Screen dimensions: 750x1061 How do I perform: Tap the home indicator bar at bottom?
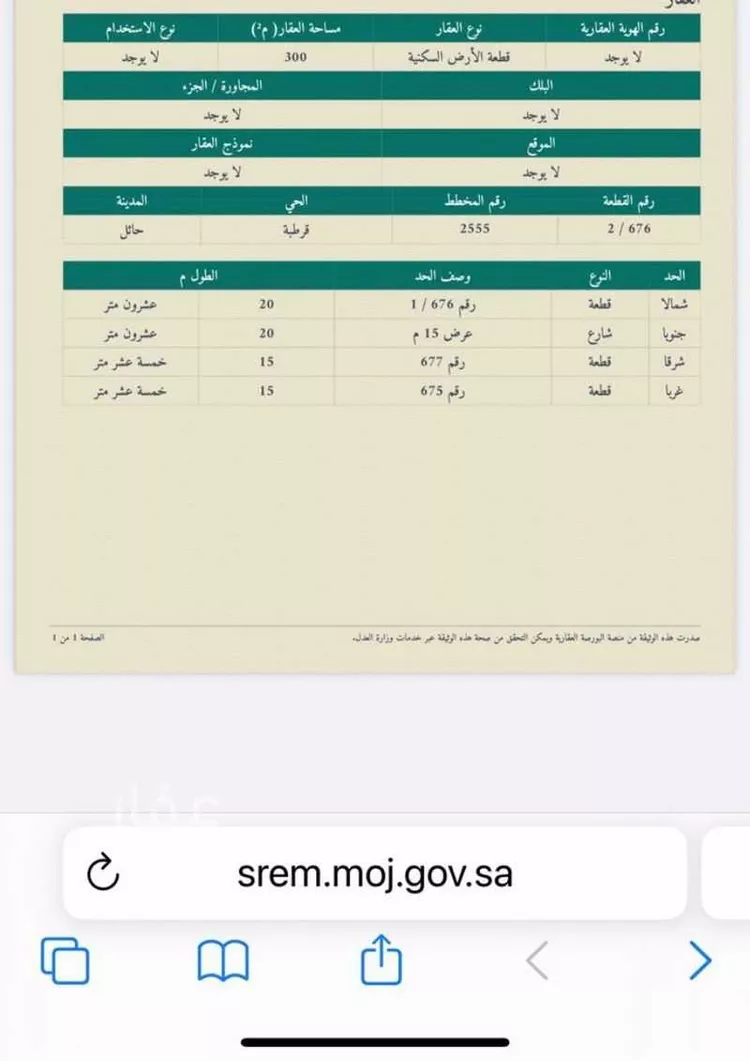(375, 1040)
